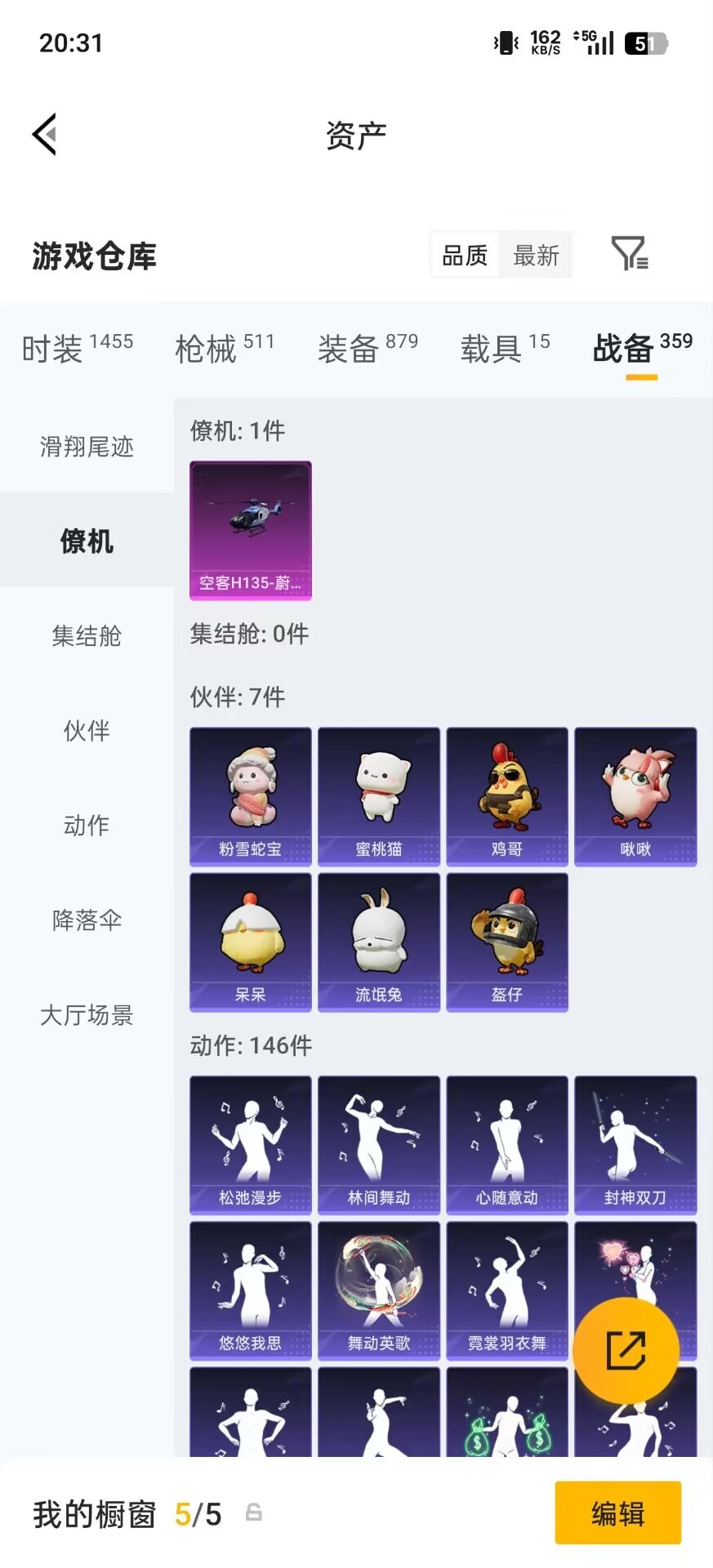Switch to the 时装 tab

77,348
